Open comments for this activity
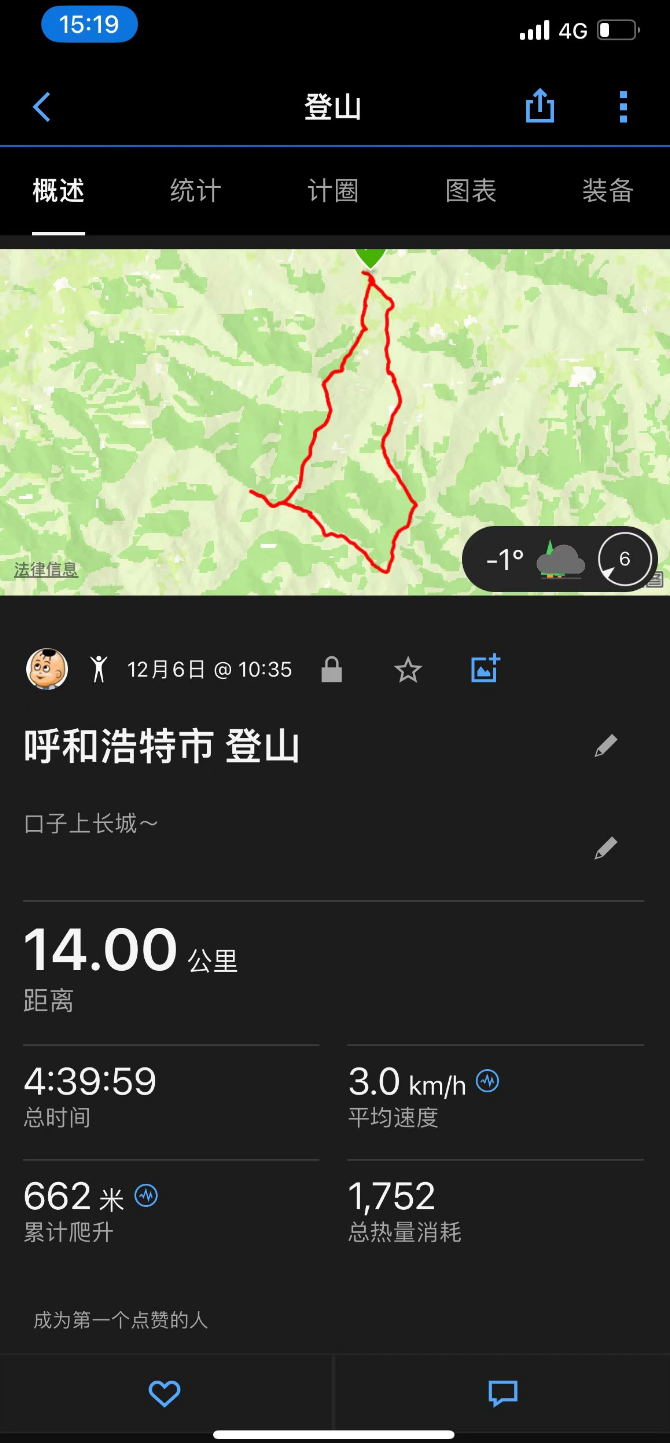Image resolution: width=670 pixels, height=1443 pixels. tap(502, 1393)
